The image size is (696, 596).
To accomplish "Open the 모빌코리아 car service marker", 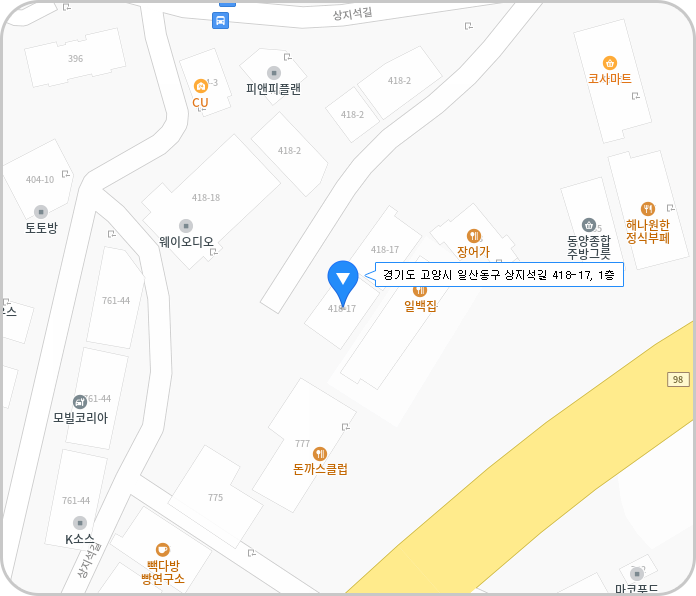I will tap(80, 402).
